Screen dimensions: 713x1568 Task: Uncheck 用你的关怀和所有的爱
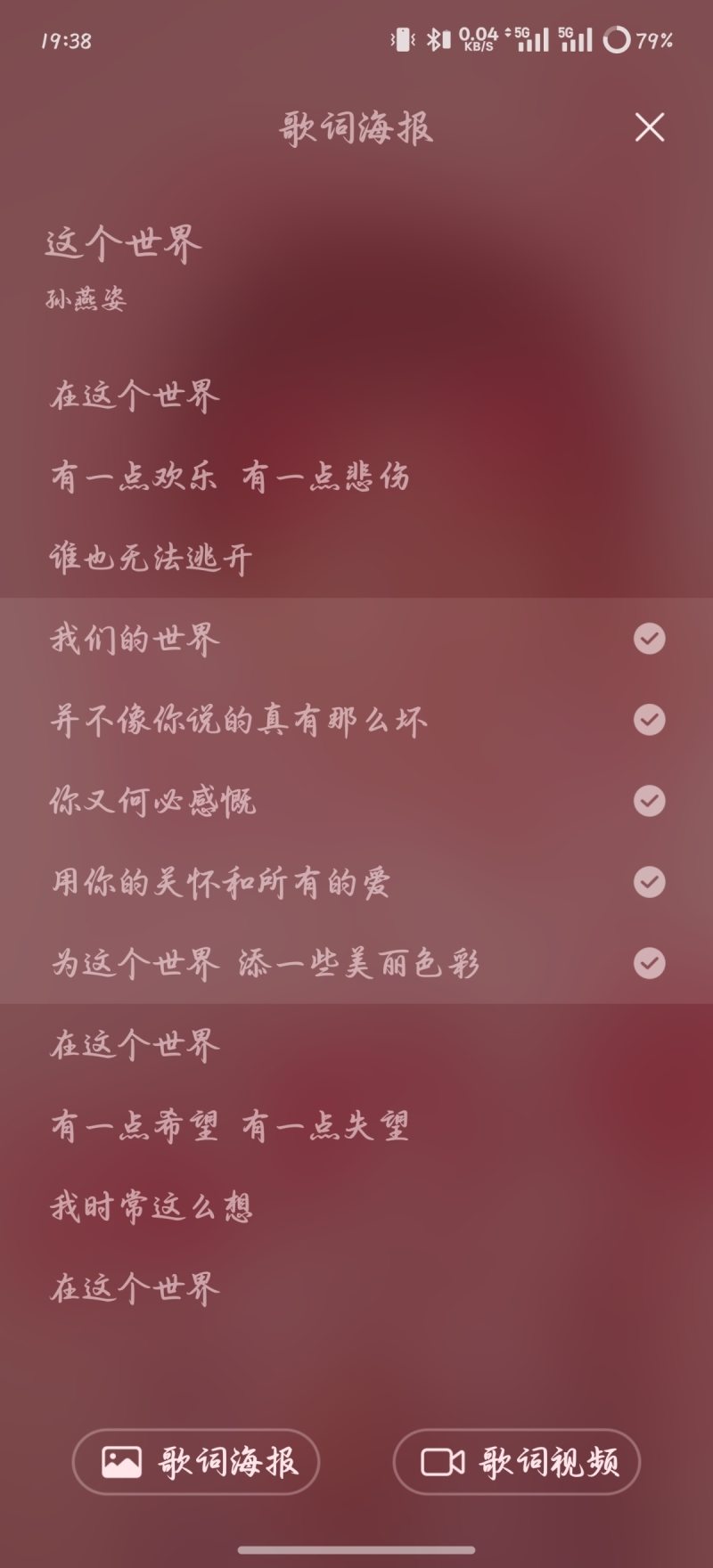tap(649, 882)
